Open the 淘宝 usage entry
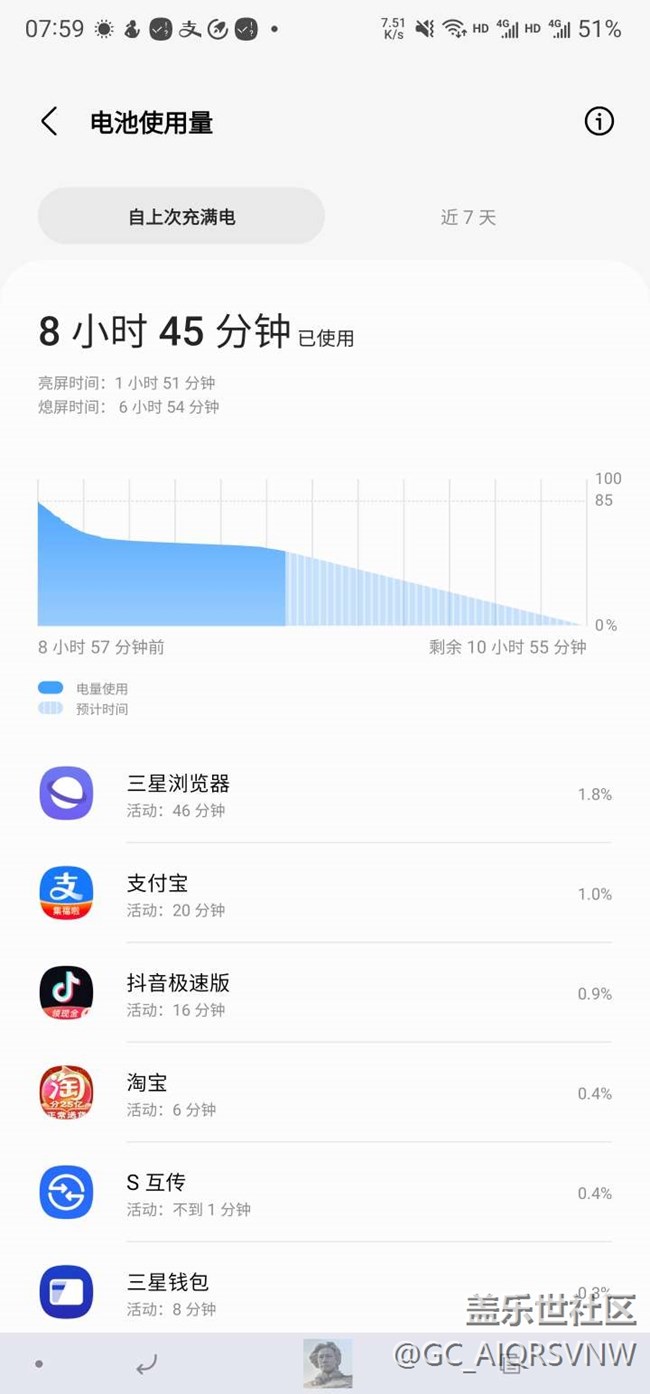The image size is (650, 1394). (325, 1093)
